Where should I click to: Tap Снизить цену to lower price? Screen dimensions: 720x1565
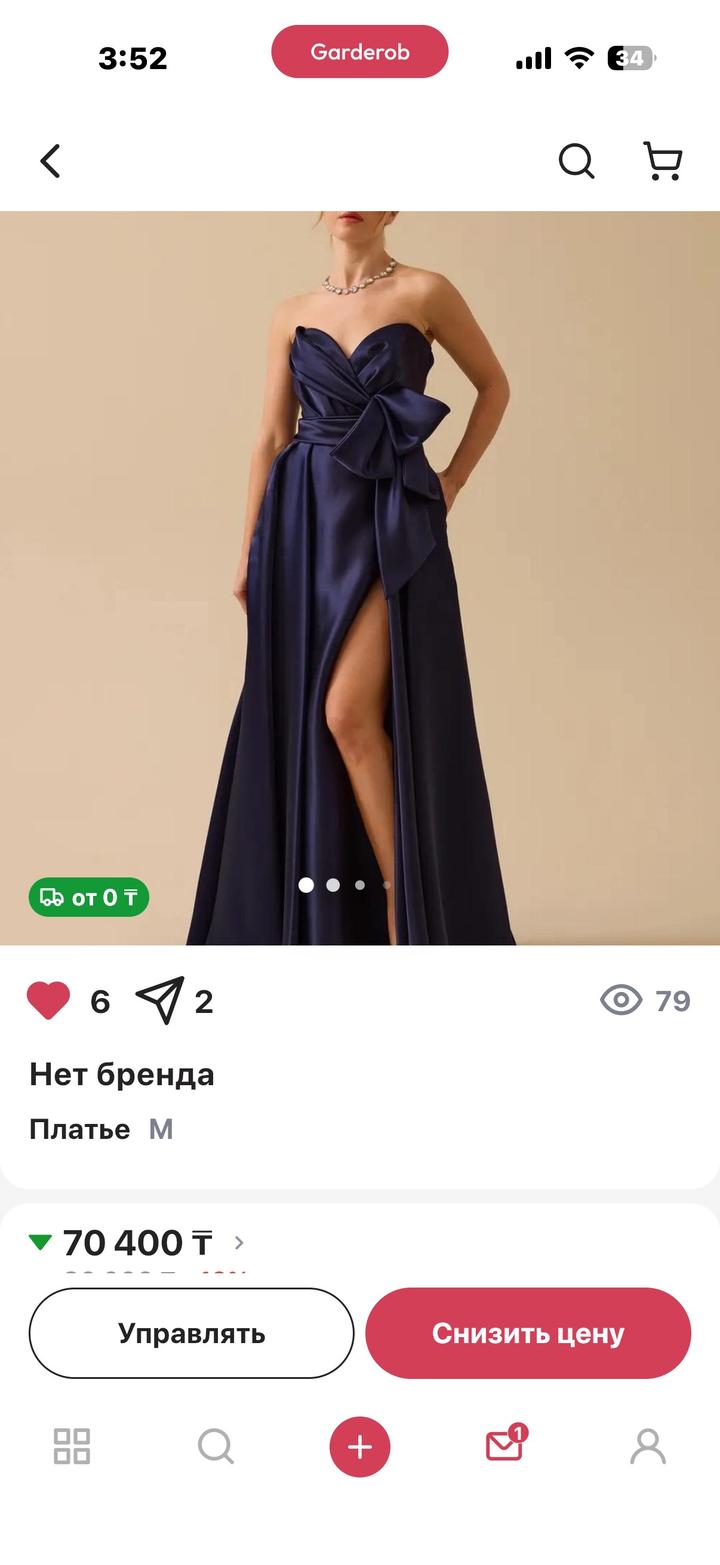click(528, 1333)
